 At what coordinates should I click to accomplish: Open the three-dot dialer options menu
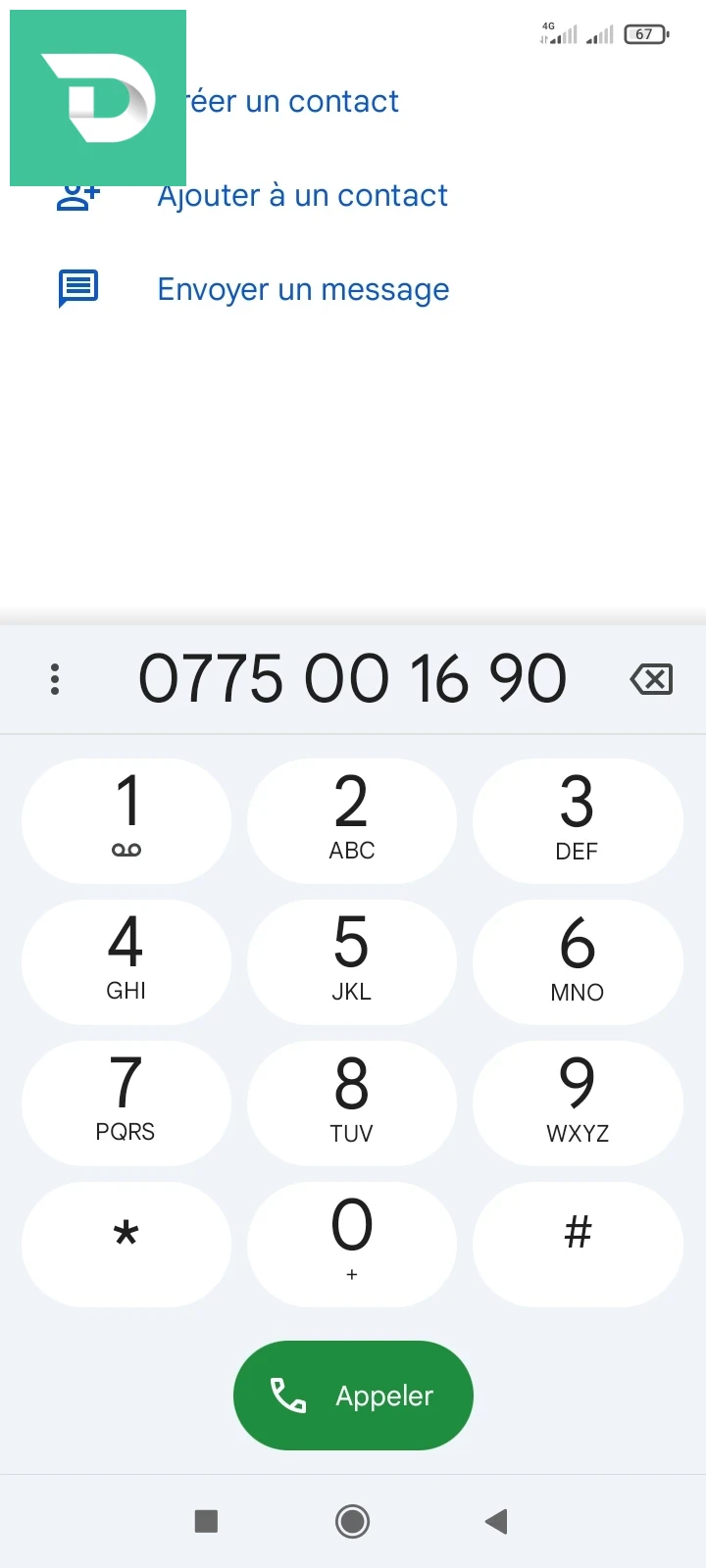[55, 679]
